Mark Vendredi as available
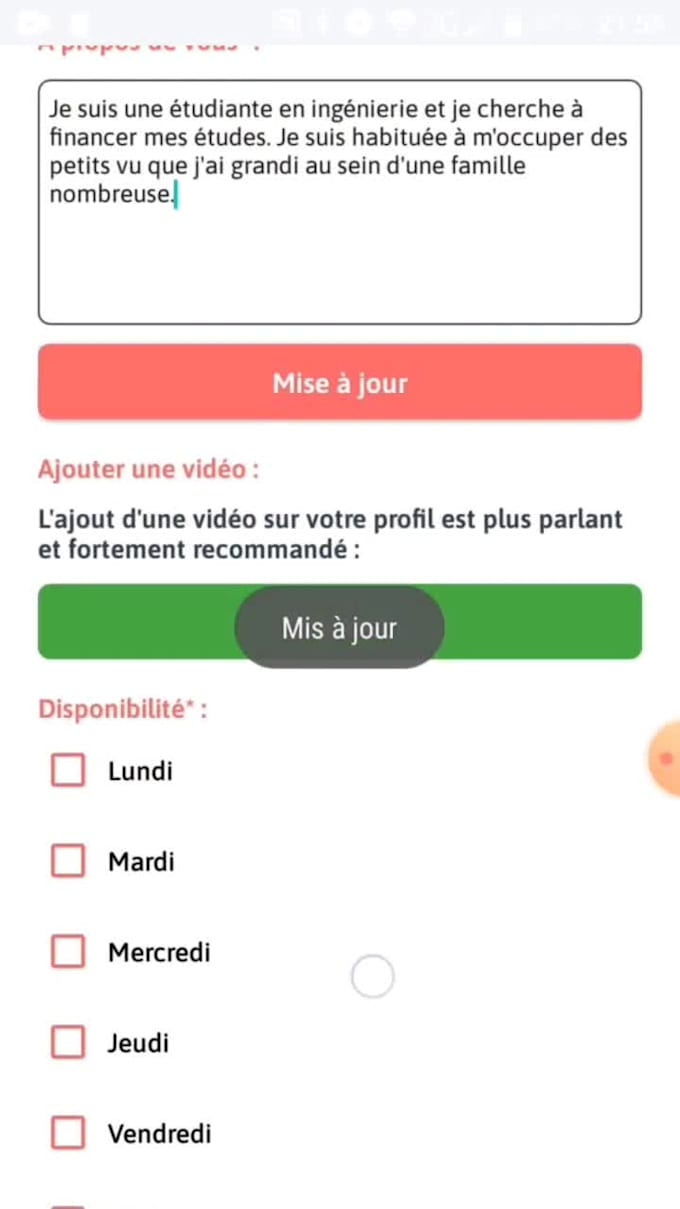Screen dimensions: 680x1209 pos(68,1134)
